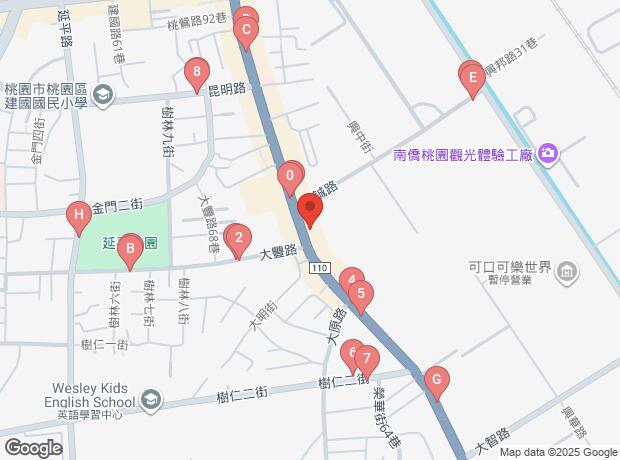Select 建國國民小學 school icon
Viewport: 620px width, 460px height.
coord(107,95)
